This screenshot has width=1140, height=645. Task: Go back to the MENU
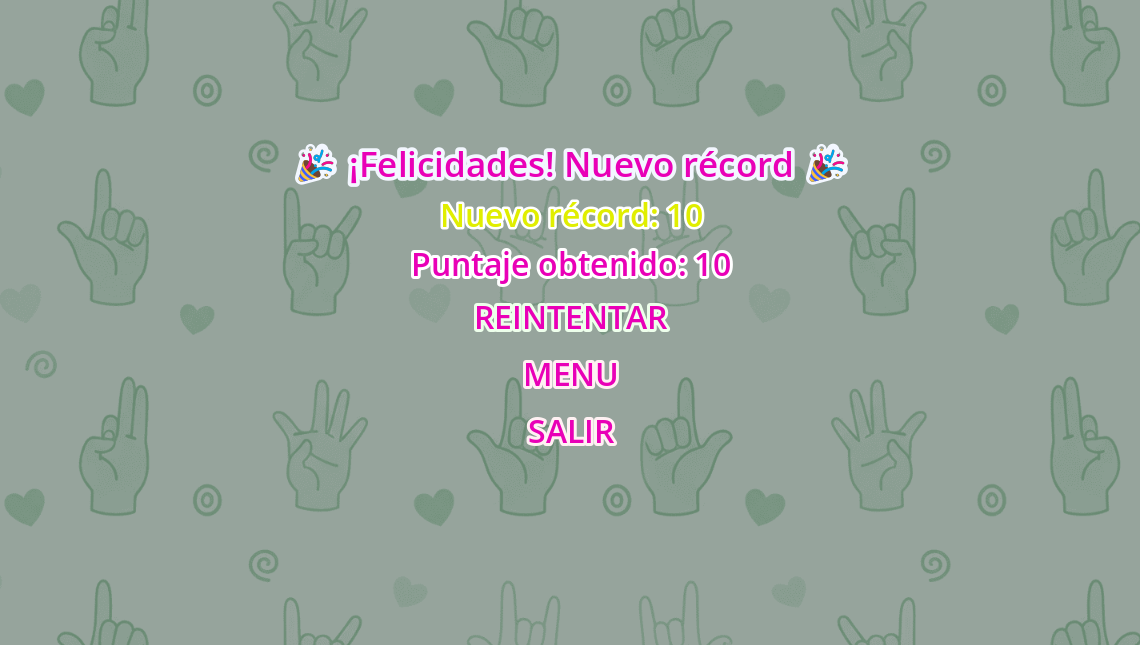click(570, 375)
